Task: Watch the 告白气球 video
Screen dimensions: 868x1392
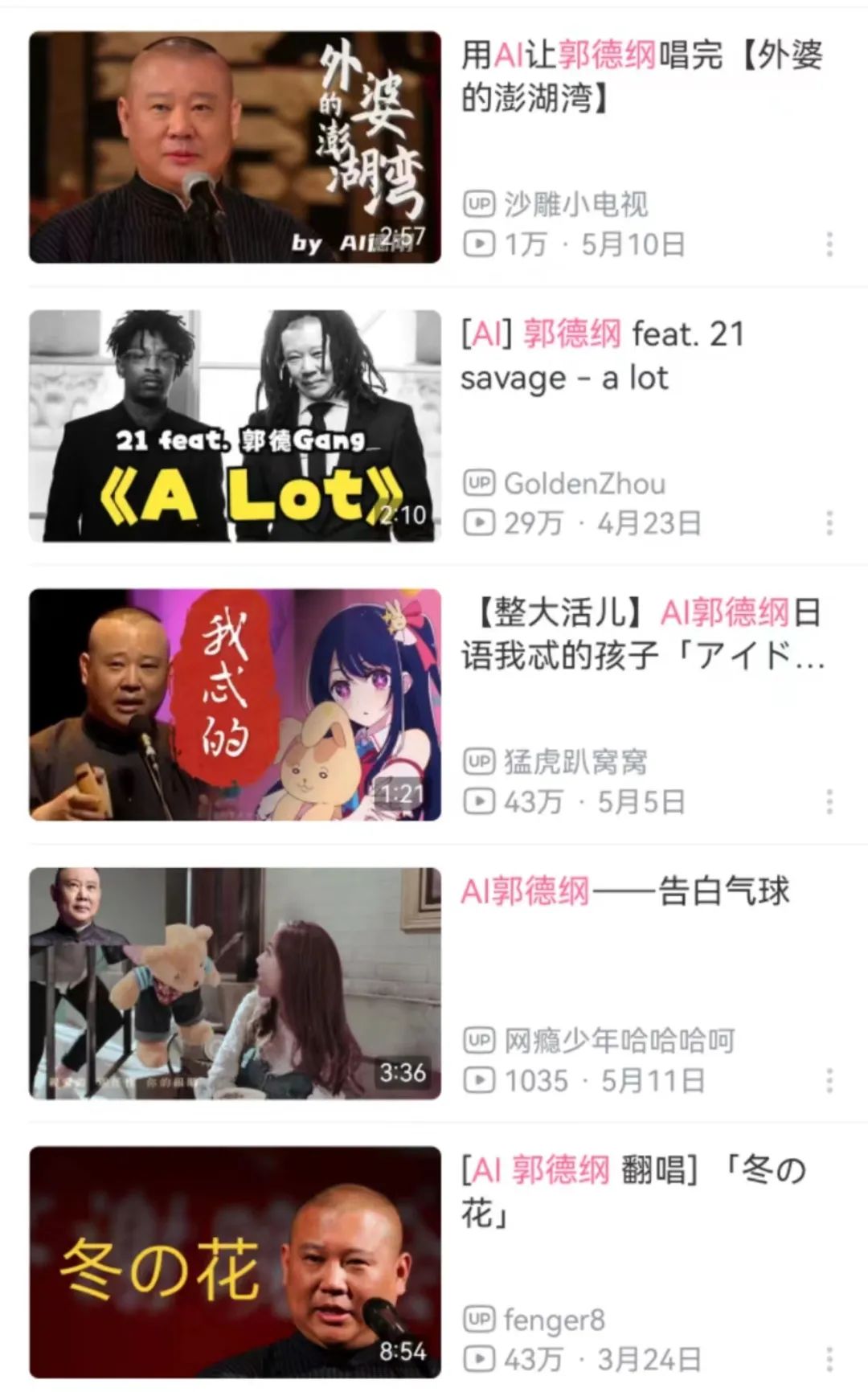Action: pos(235,983)
